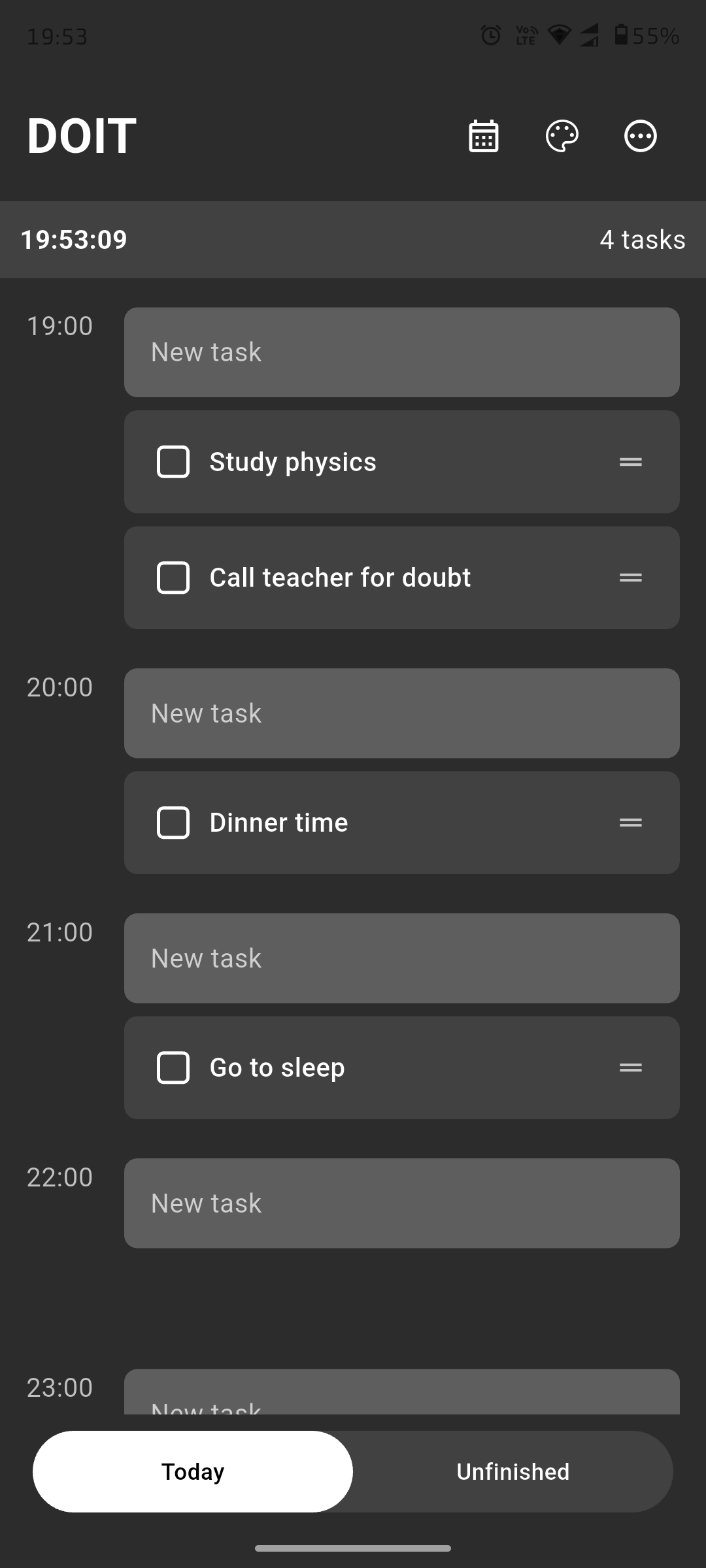This screenshot has width=706, height=1568.
Task: Open the three-dot overflow menu
Action: pos(640,136)
